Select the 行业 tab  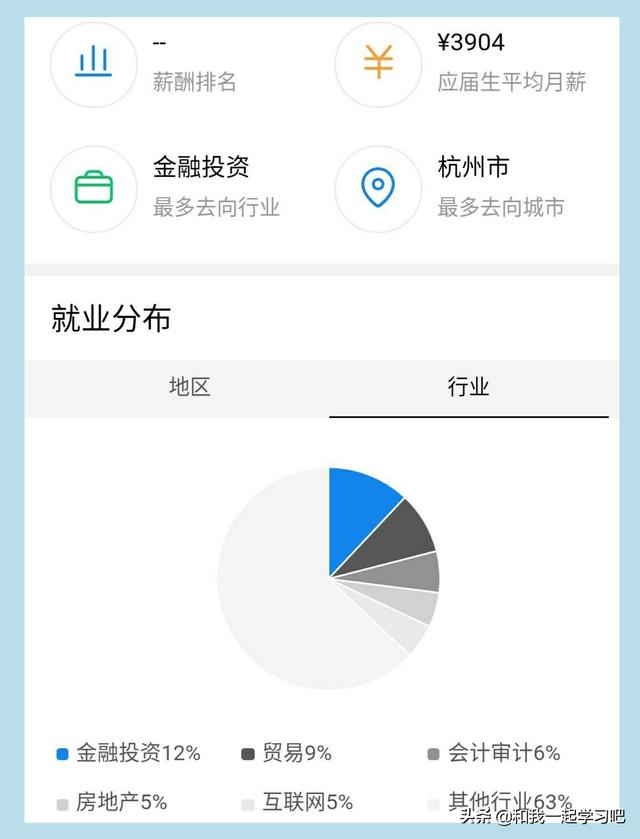point(468,388)
